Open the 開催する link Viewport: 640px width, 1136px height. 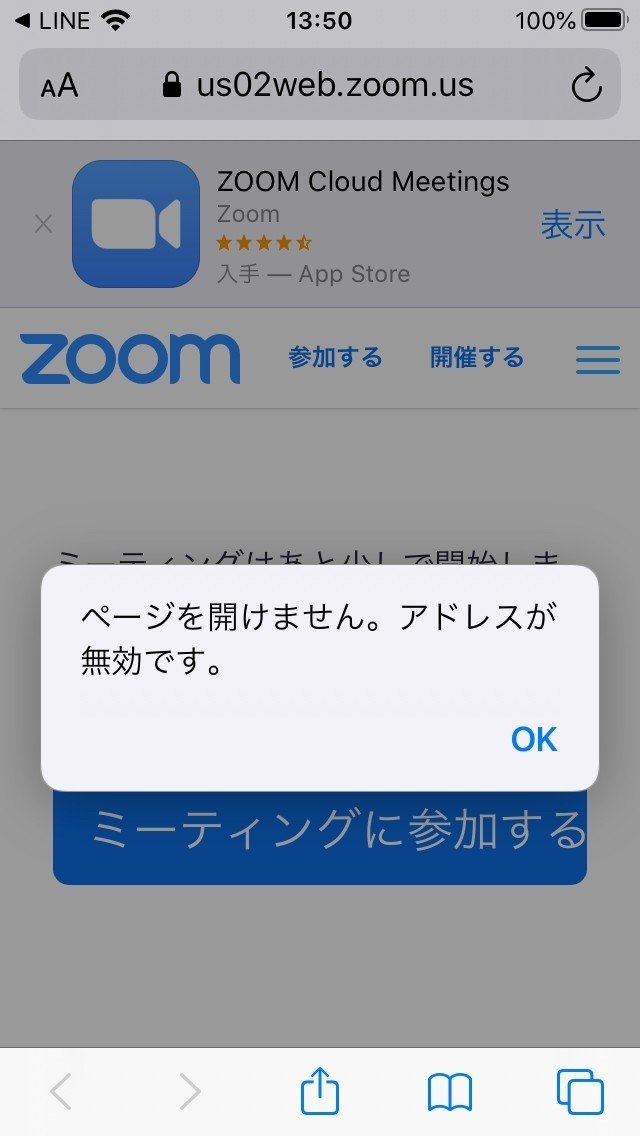pos(477,358)
